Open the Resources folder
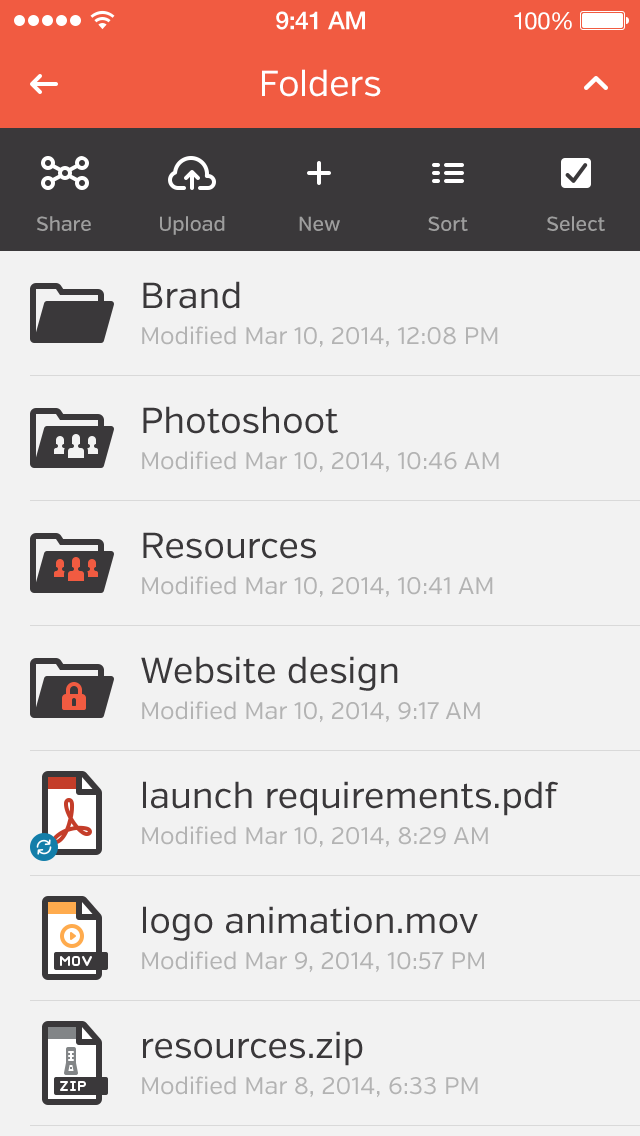This screenshot has width=640, height=1136. [320, 563]
